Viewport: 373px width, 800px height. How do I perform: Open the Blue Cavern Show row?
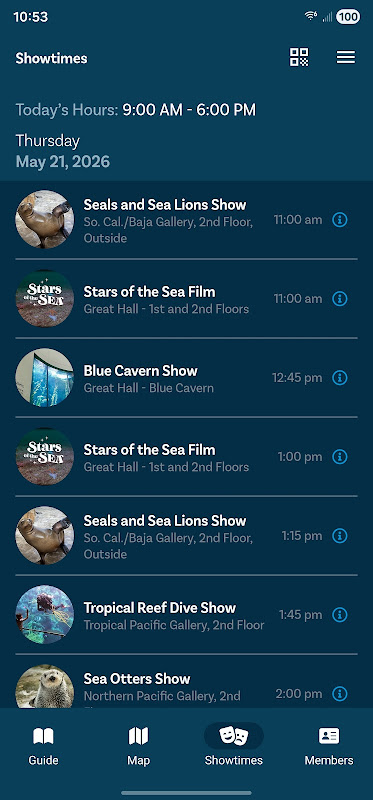186,378
